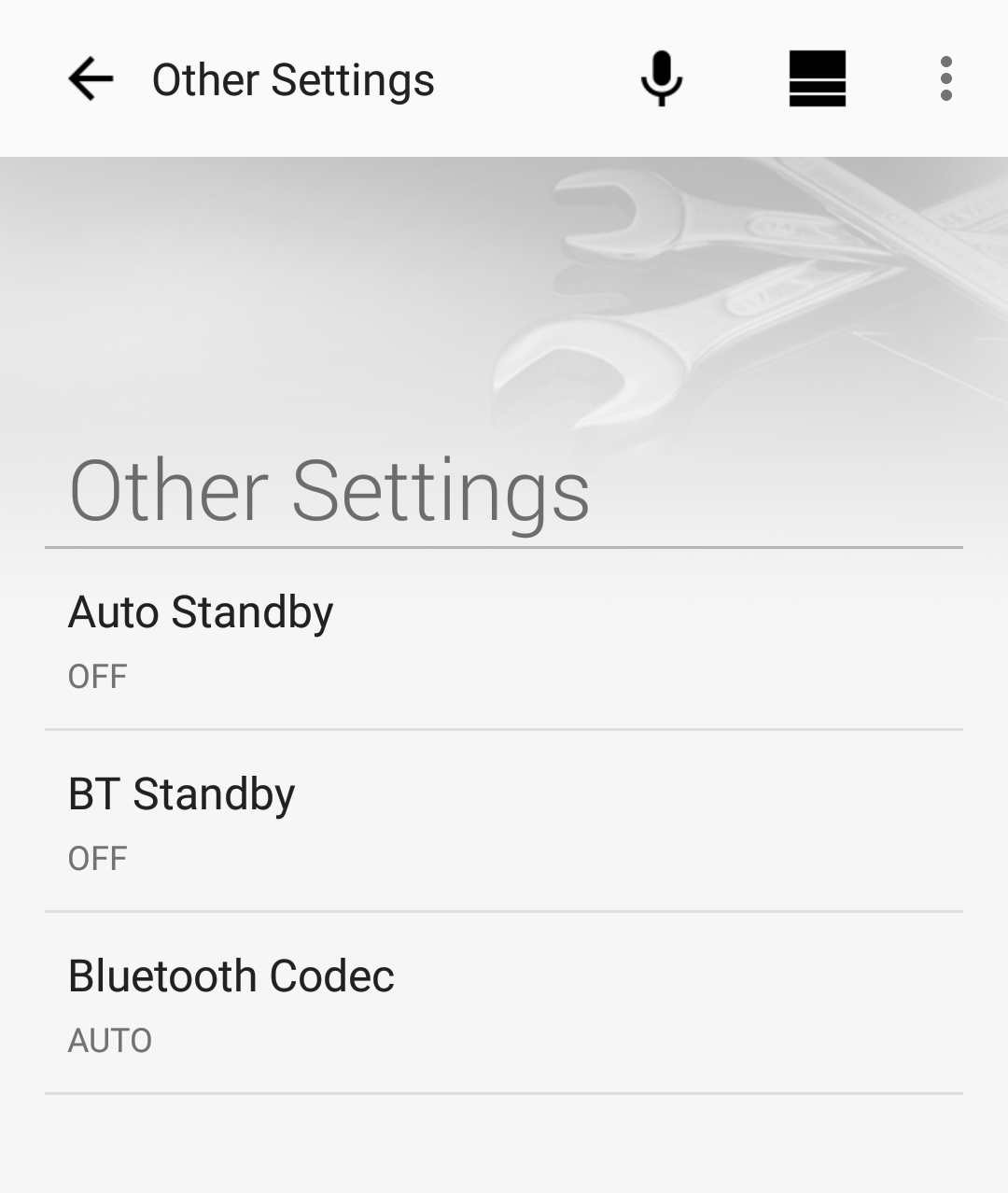Tap the AUTO value under Bluetooth Codec

tap(111, 1038)
